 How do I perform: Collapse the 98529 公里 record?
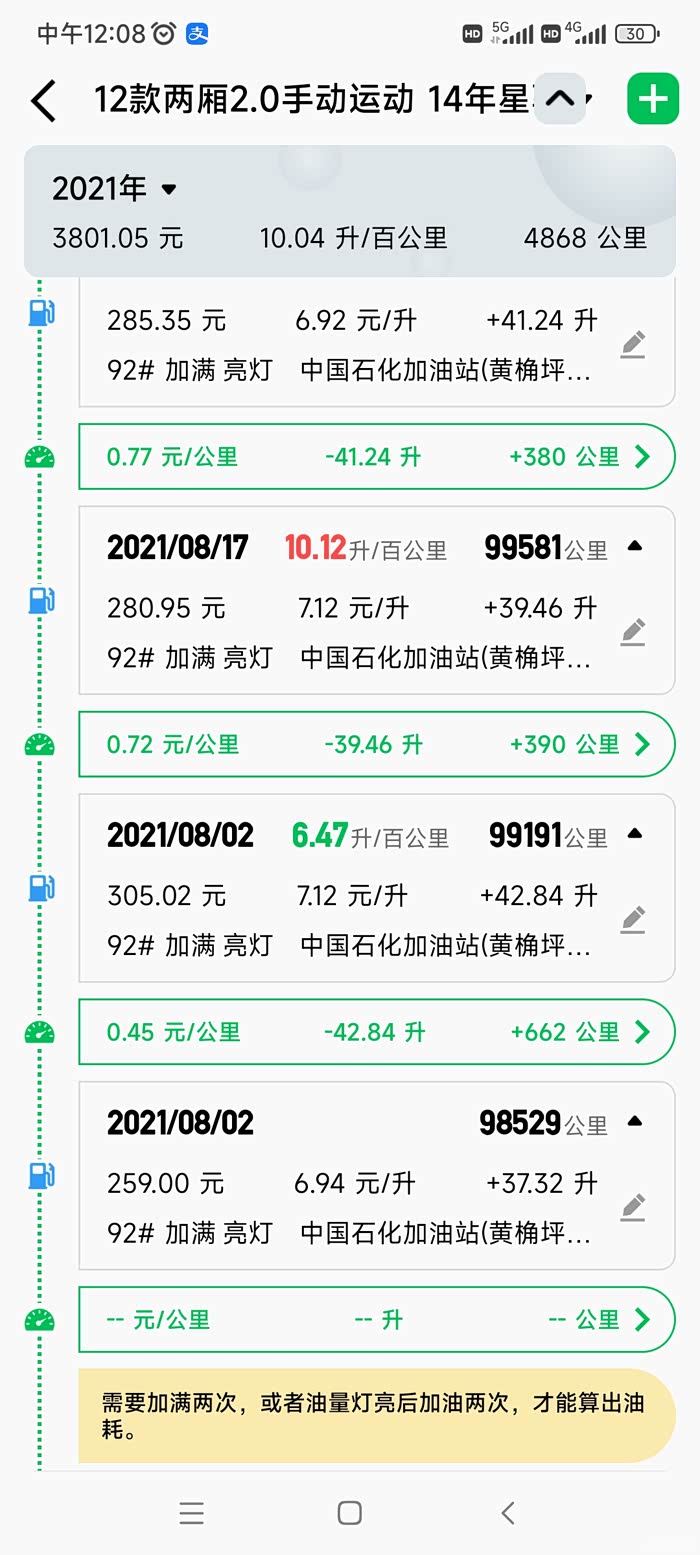pos(634,1122)
